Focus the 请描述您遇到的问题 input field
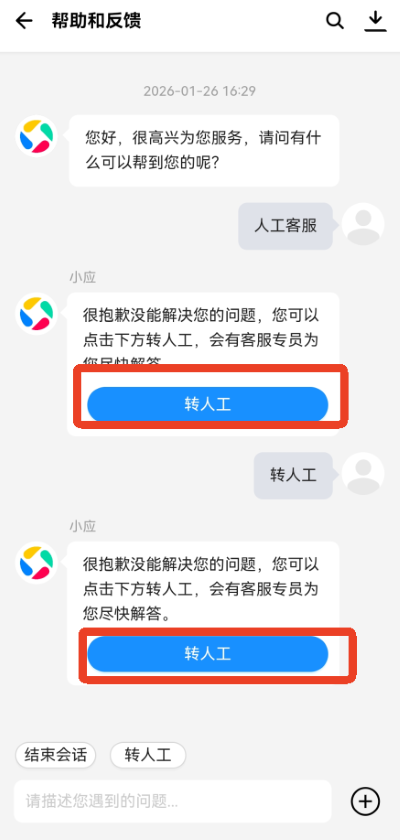Screen dimensions: 400x840 (172, 801)
